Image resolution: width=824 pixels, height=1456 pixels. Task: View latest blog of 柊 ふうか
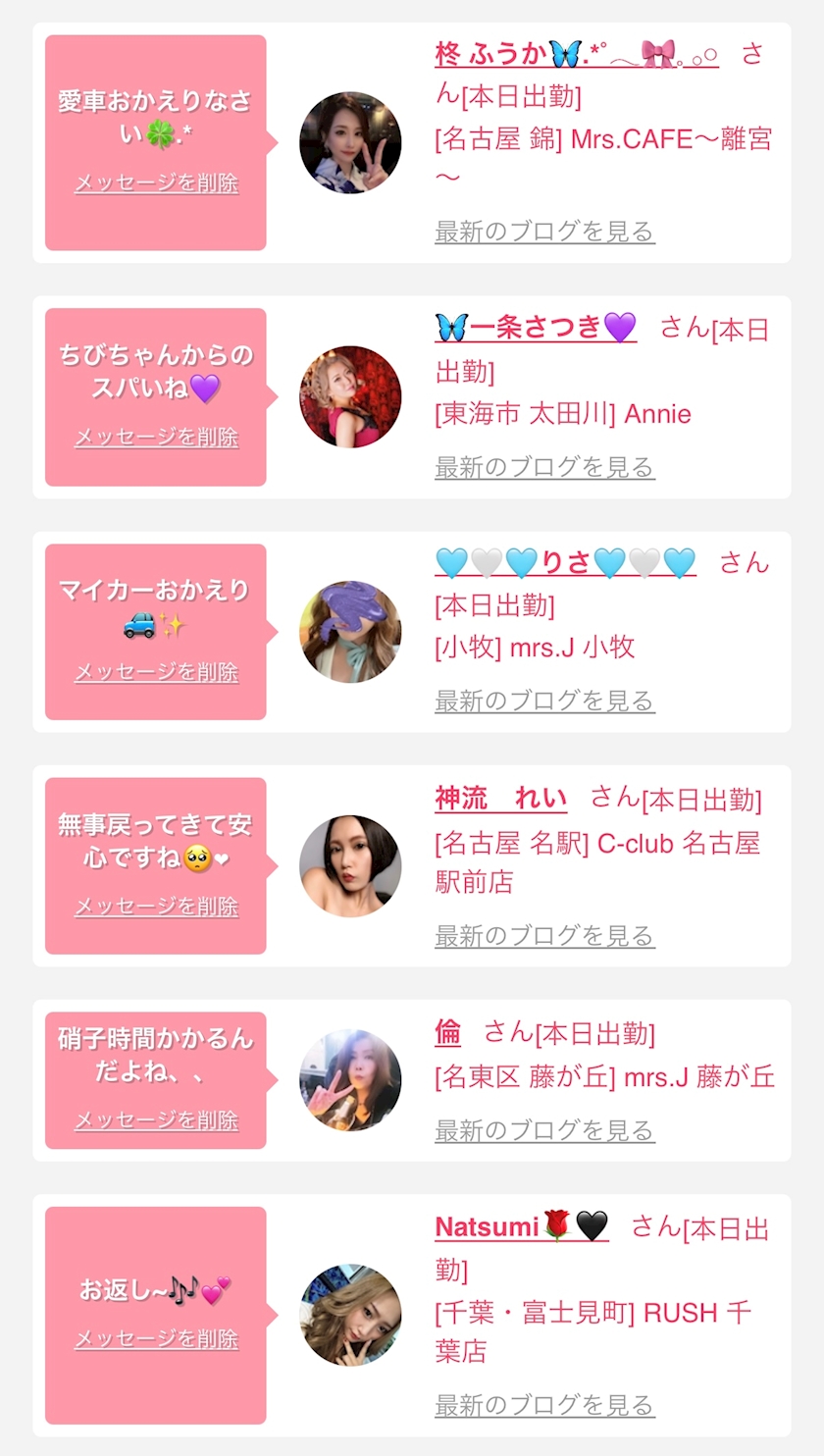[x=544, y=232]
